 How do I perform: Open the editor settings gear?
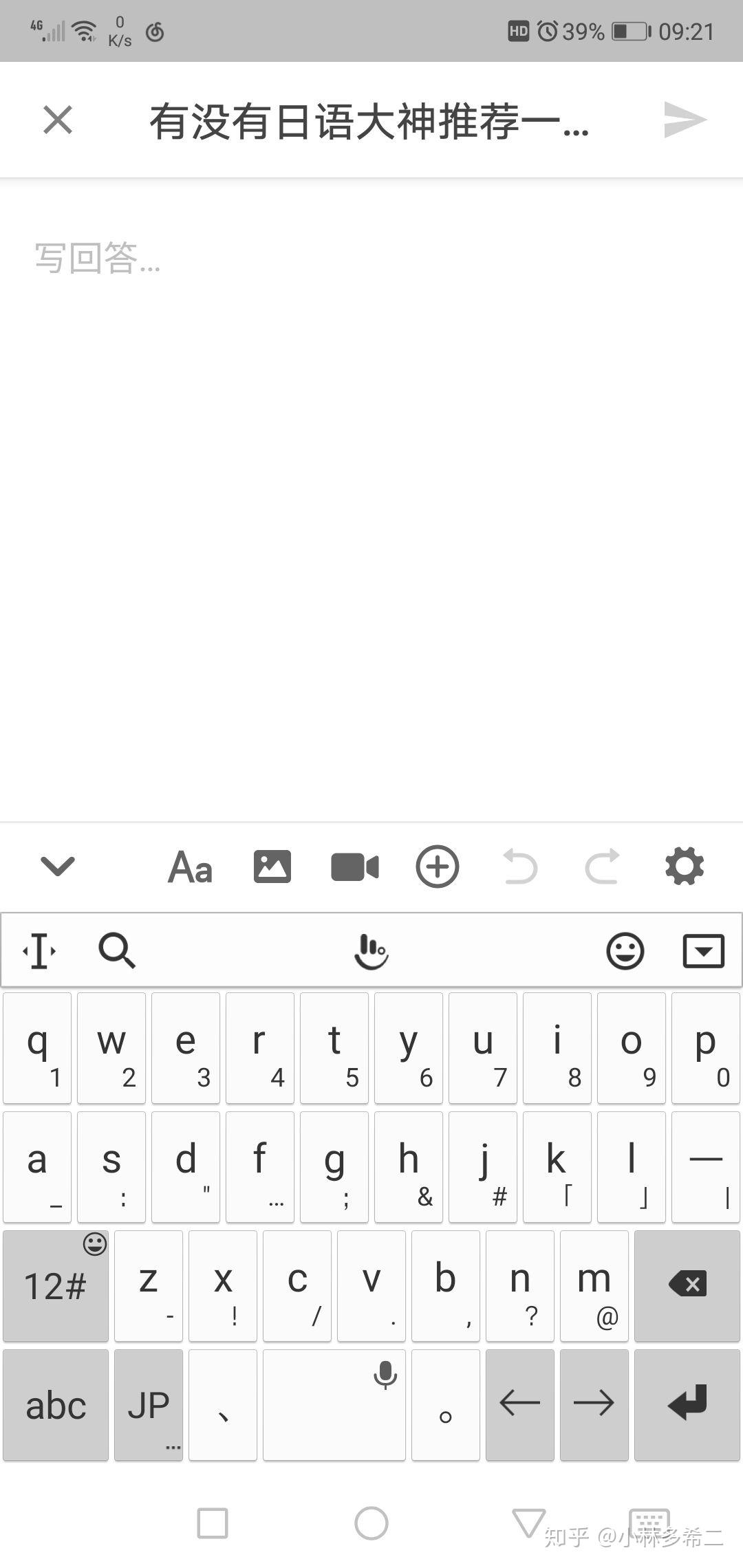(685, 867)
